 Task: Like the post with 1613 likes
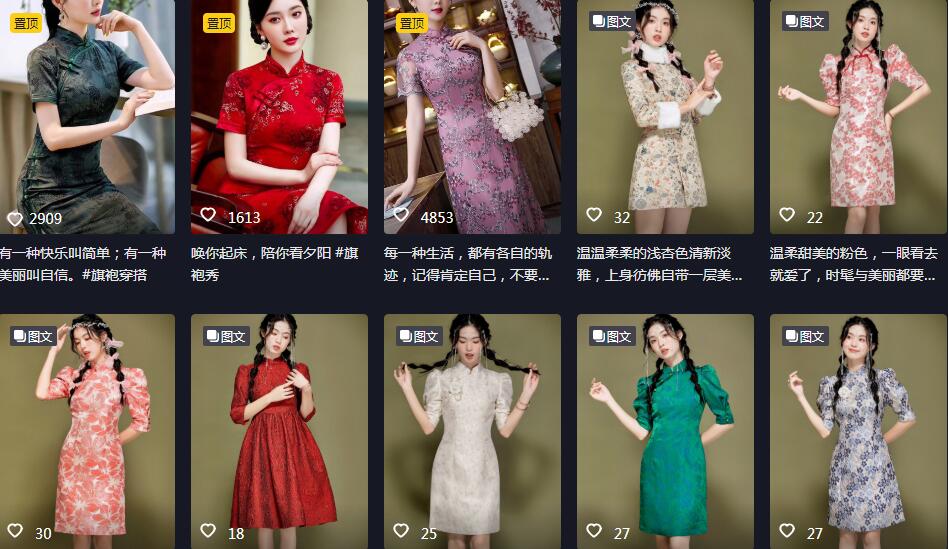click(208, 215)
